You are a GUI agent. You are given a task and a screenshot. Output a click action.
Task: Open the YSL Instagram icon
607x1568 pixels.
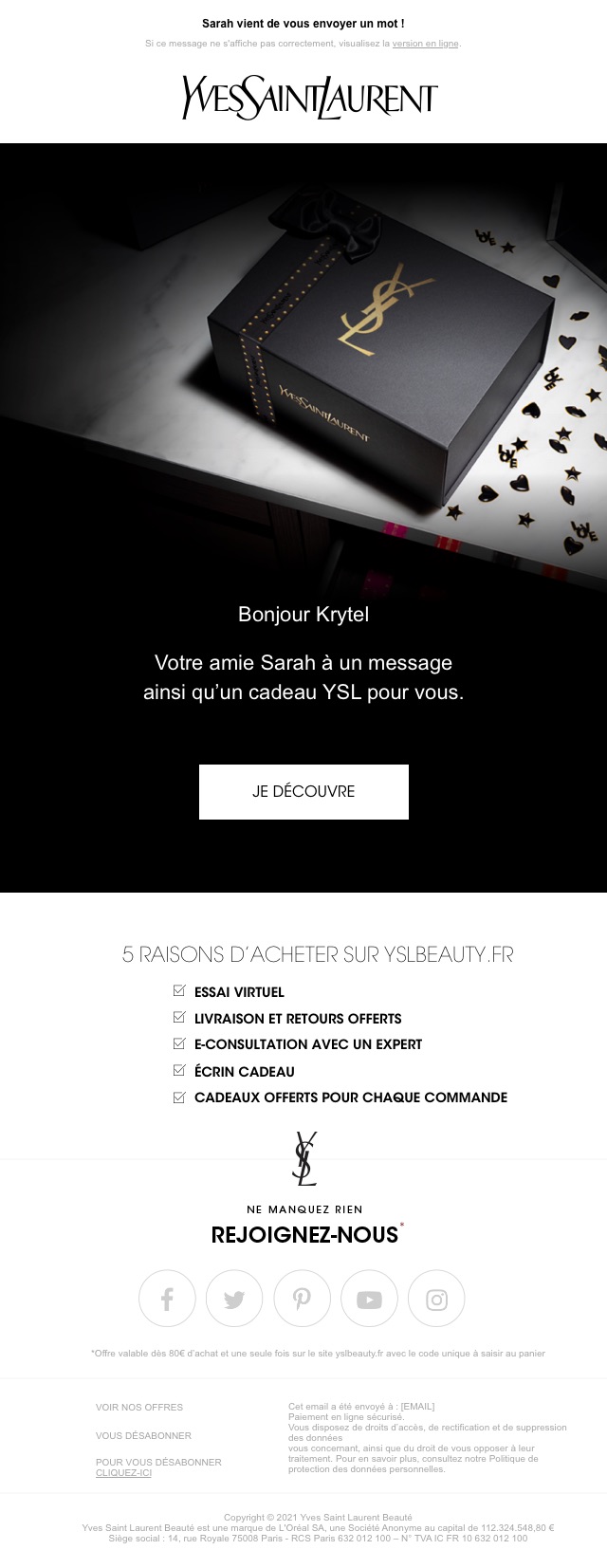tap(436, 1299)
